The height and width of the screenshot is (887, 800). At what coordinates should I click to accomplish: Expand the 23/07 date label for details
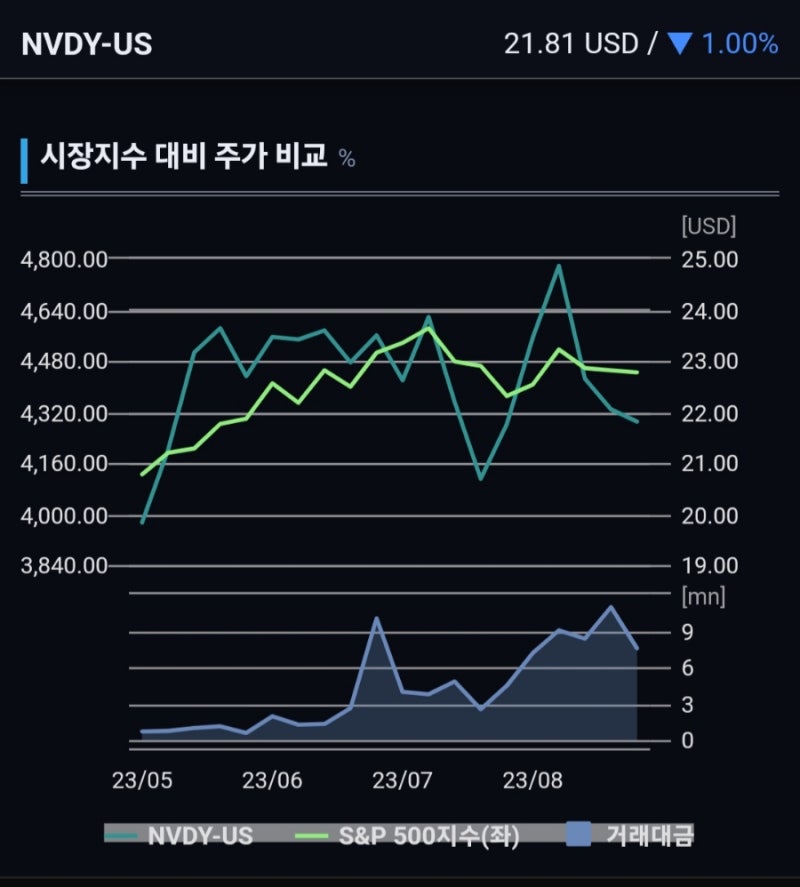[400, 781]
